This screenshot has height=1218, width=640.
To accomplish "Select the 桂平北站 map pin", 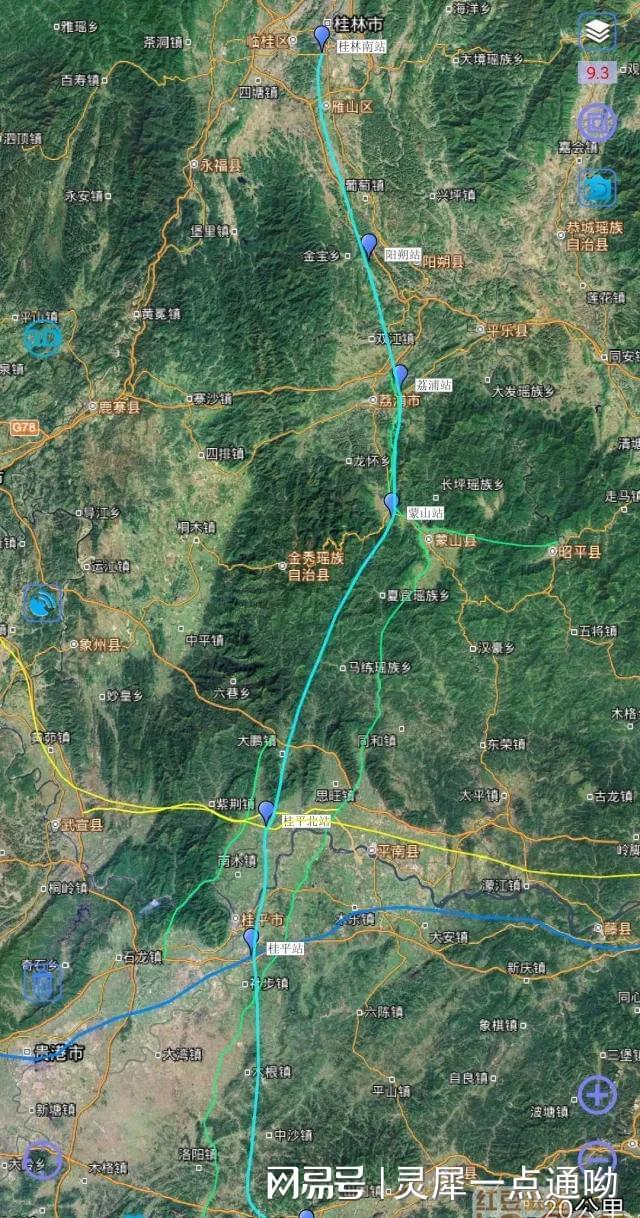I will [x=266, y=811].
